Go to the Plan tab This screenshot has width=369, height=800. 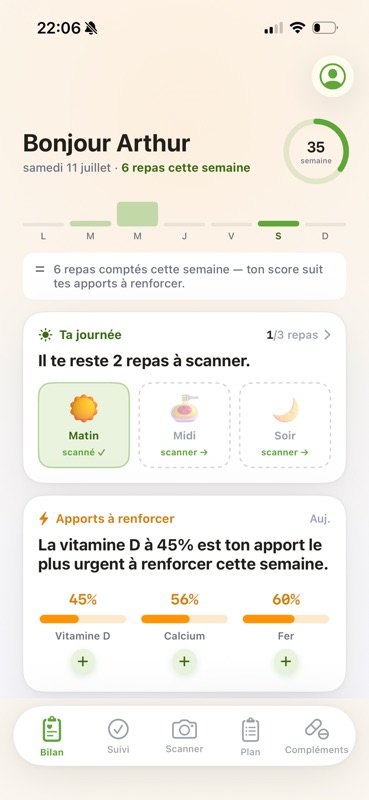coord(251,736)
